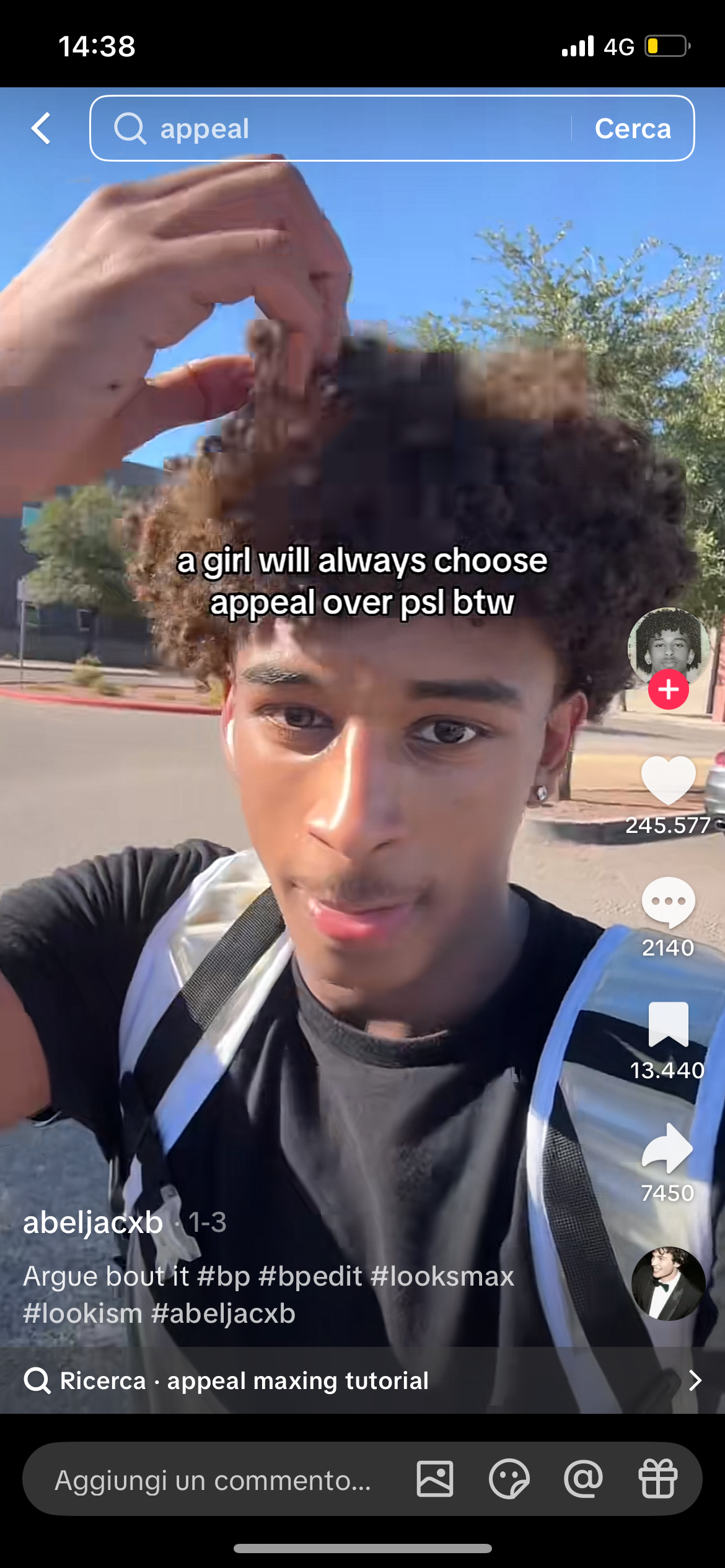
Task: Attach an image to the comment
Action: pos(435,1479)
